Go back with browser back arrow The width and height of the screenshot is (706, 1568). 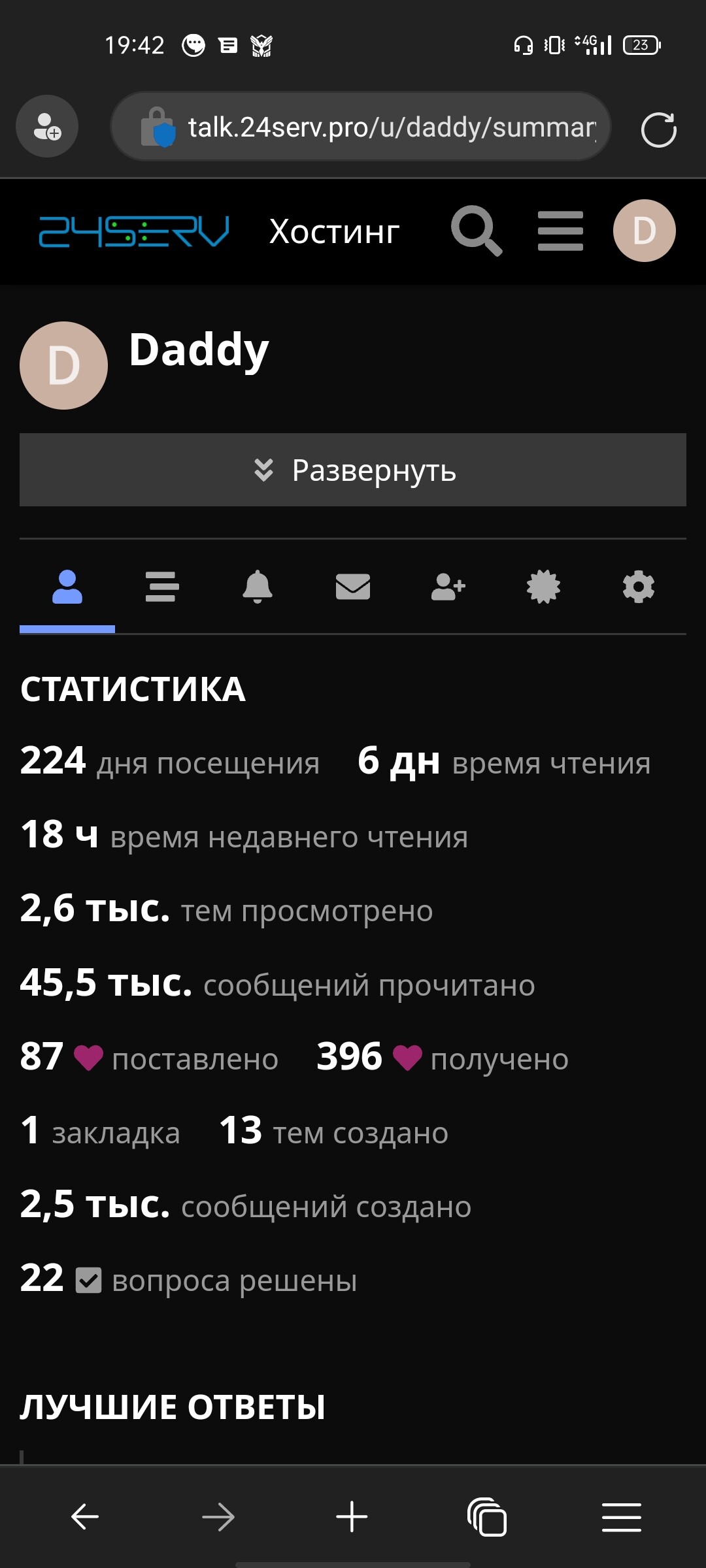coord(85,1516)
